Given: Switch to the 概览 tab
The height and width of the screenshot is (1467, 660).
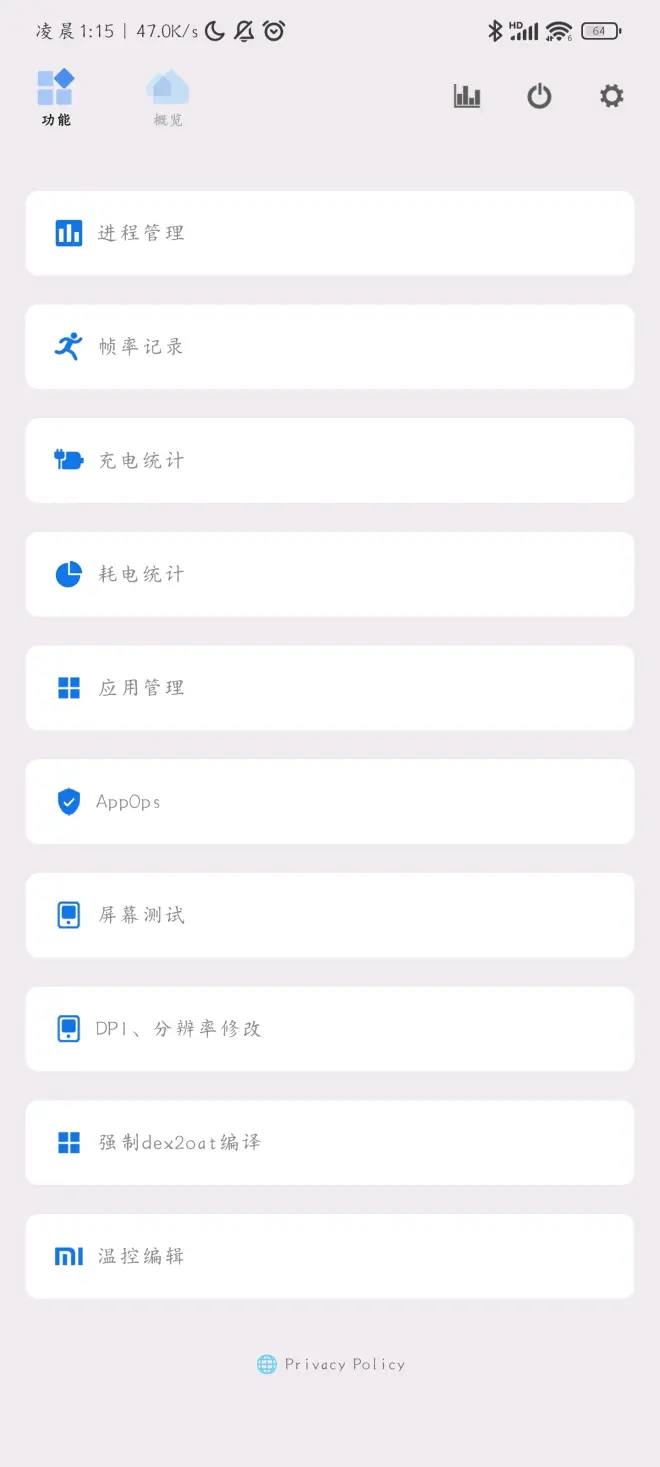Looking at the screenshot, I should pos(168,98).
